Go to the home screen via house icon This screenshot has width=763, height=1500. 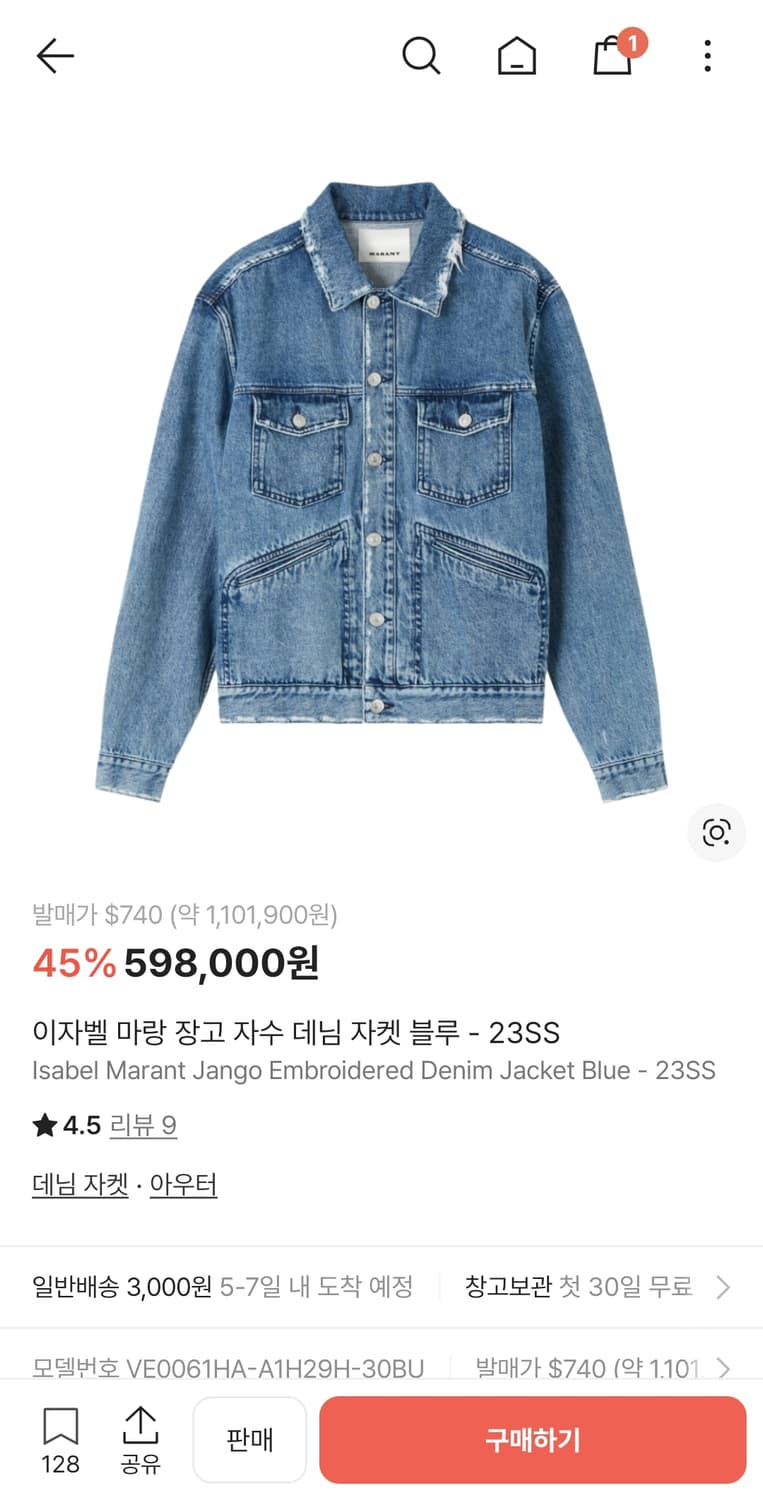point(516,56)
